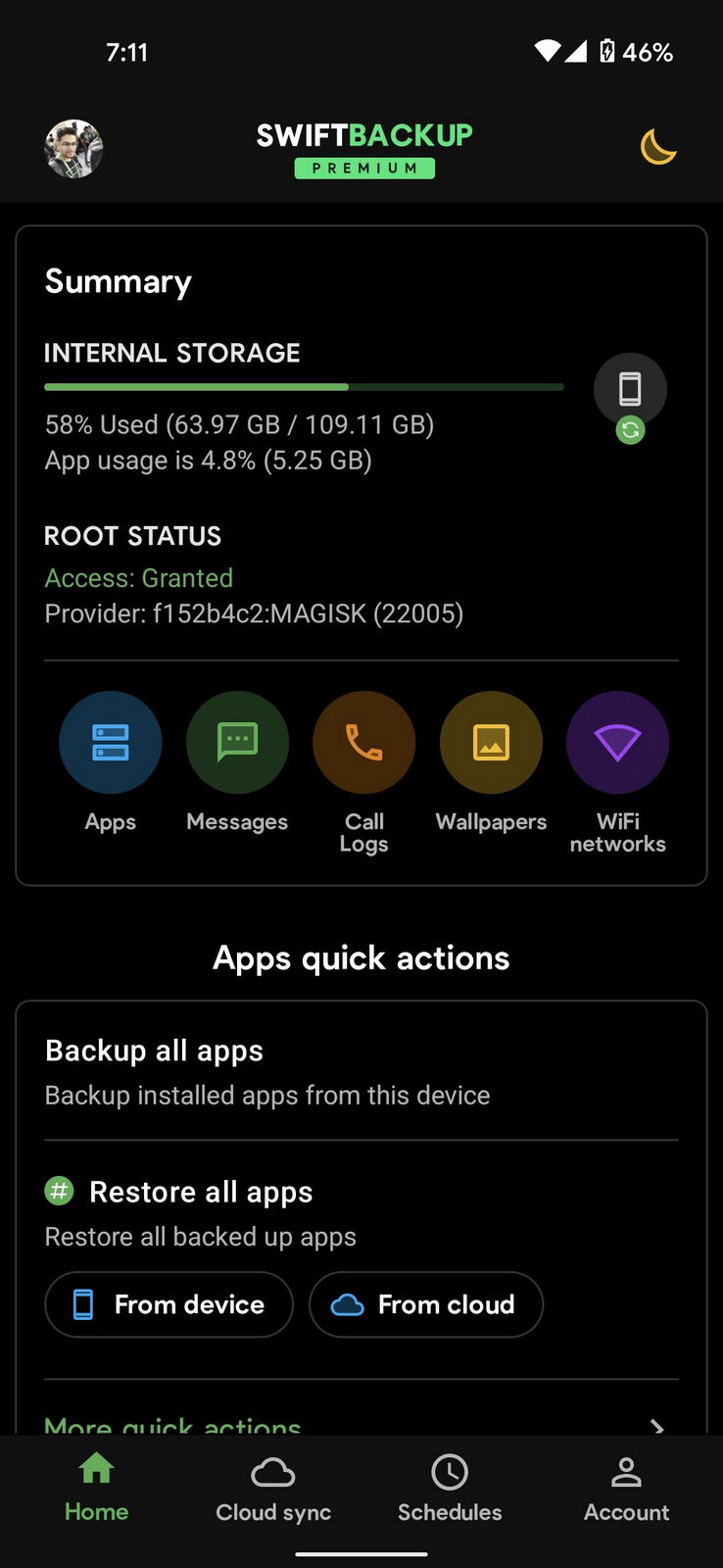This screenshot has height=1568, width=723.
Task: Toggle the dark mode moon icon
Action: click(658, 148)
